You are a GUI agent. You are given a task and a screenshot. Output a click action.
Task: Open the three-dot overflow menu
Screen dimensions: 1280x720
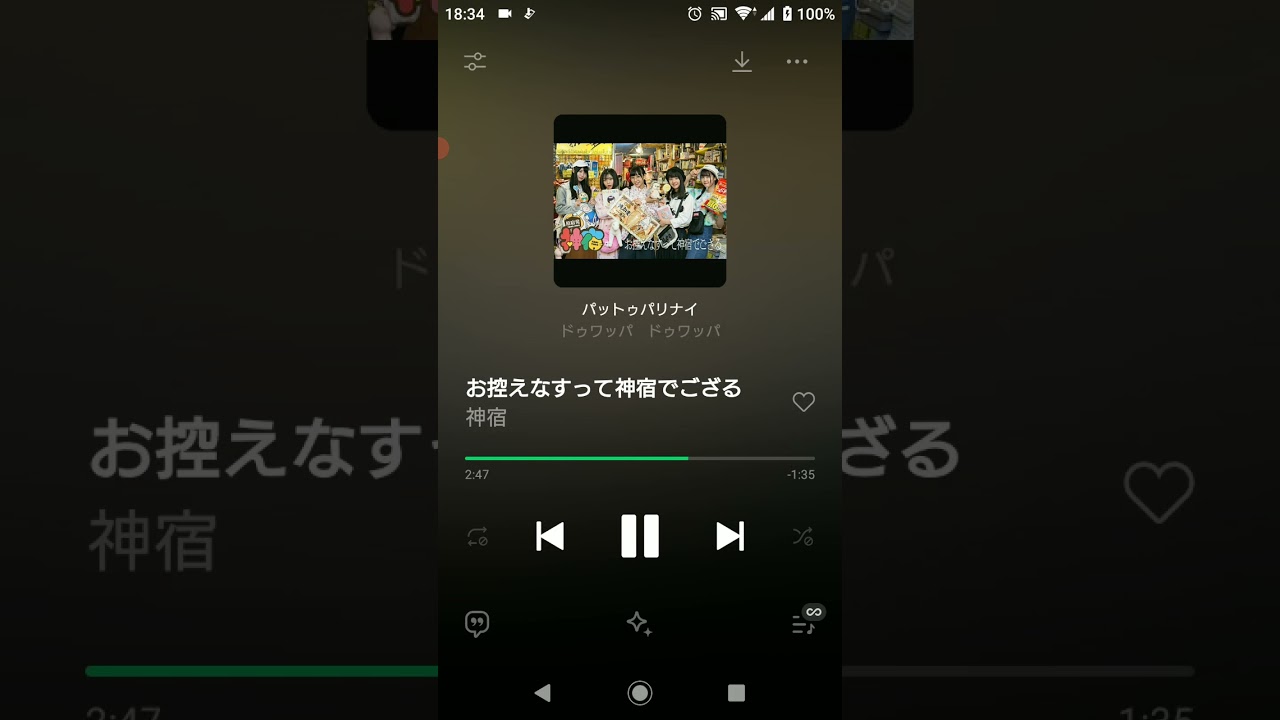point(797,62)
